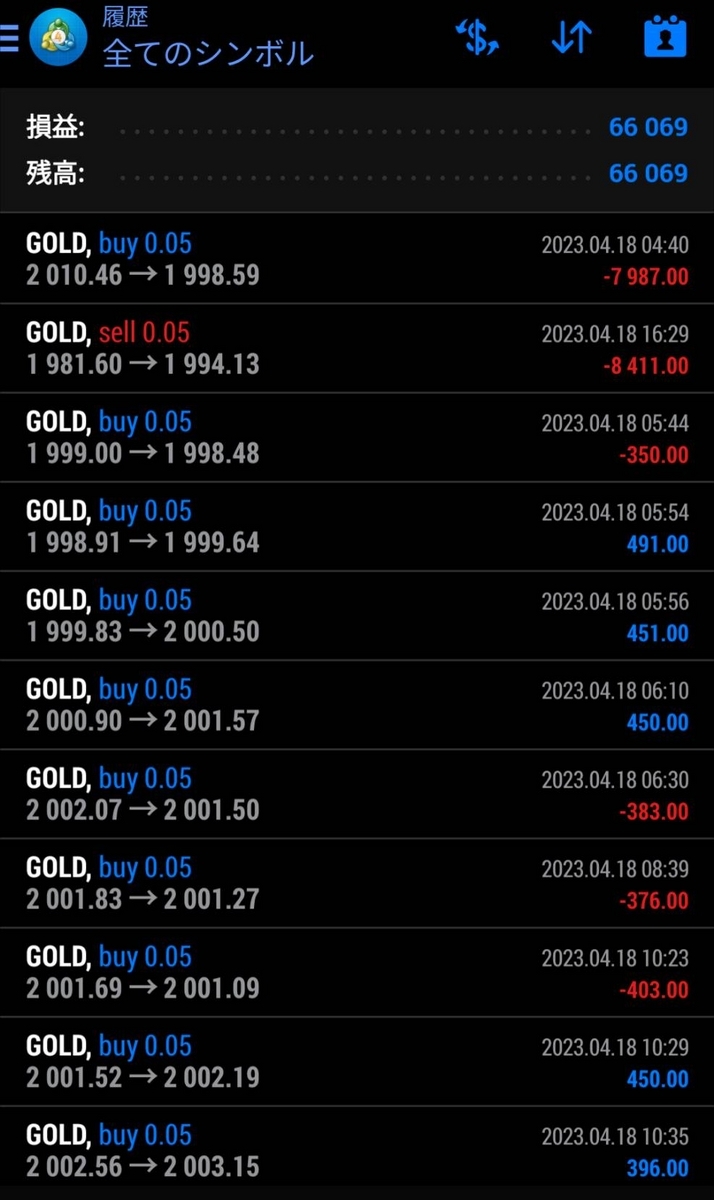This screenshot has height=1200, width=714.
Task: Open the GOLD trade with profit 491.00
Action: pos(357,526)
